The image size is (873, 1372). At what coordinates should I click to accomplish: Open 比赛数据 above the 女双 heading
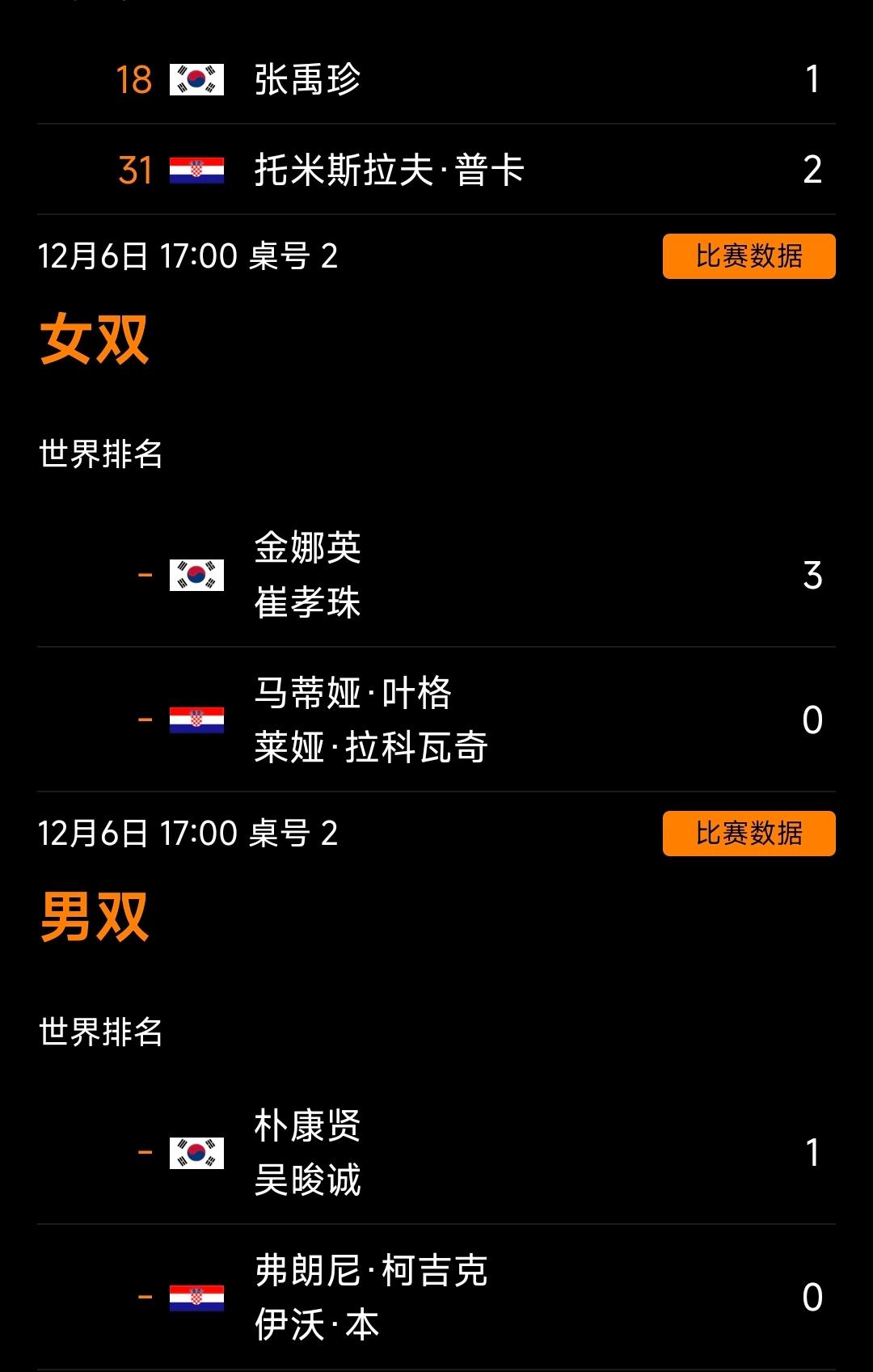click(749, 256)
